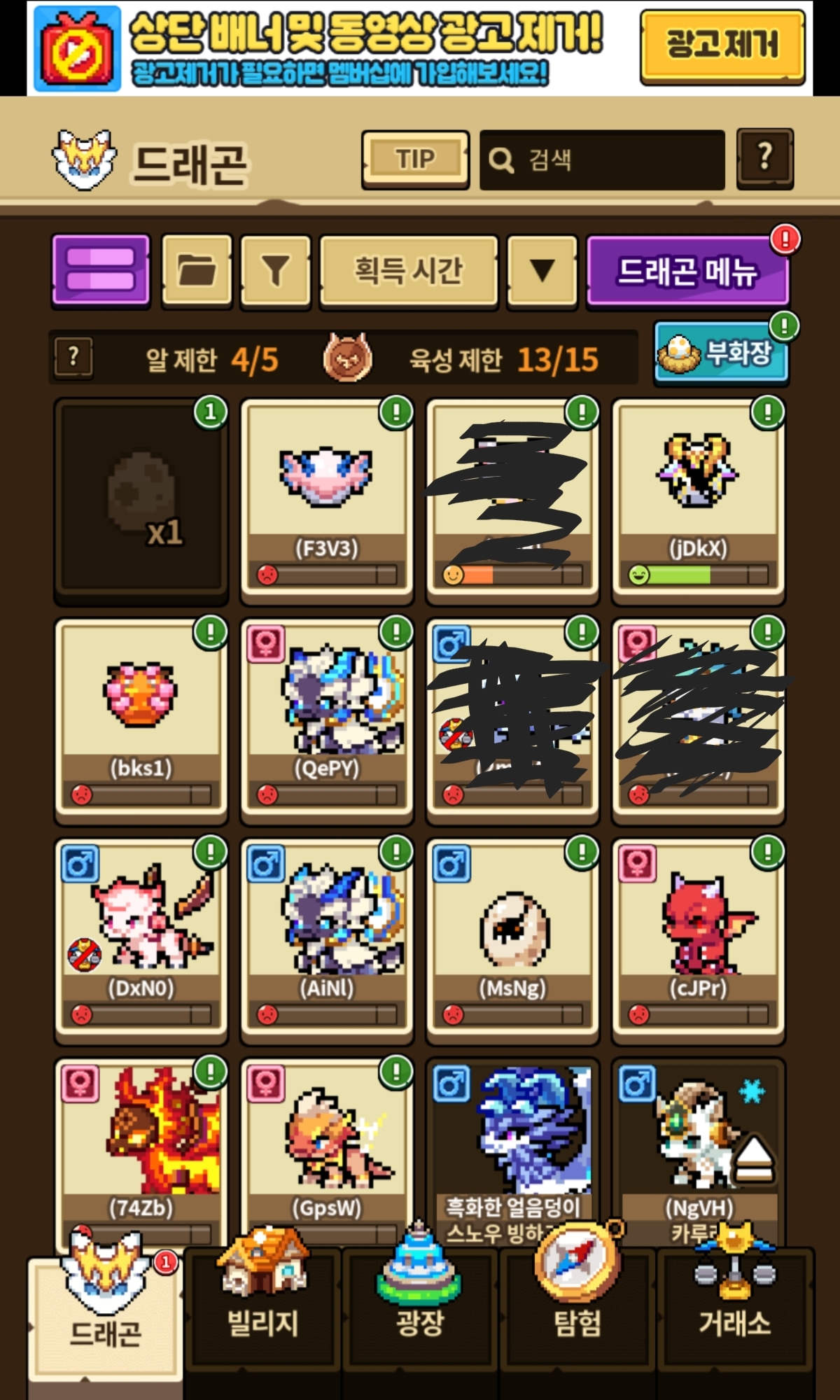Select the red dragon card (cJPr)

[698, 939]
